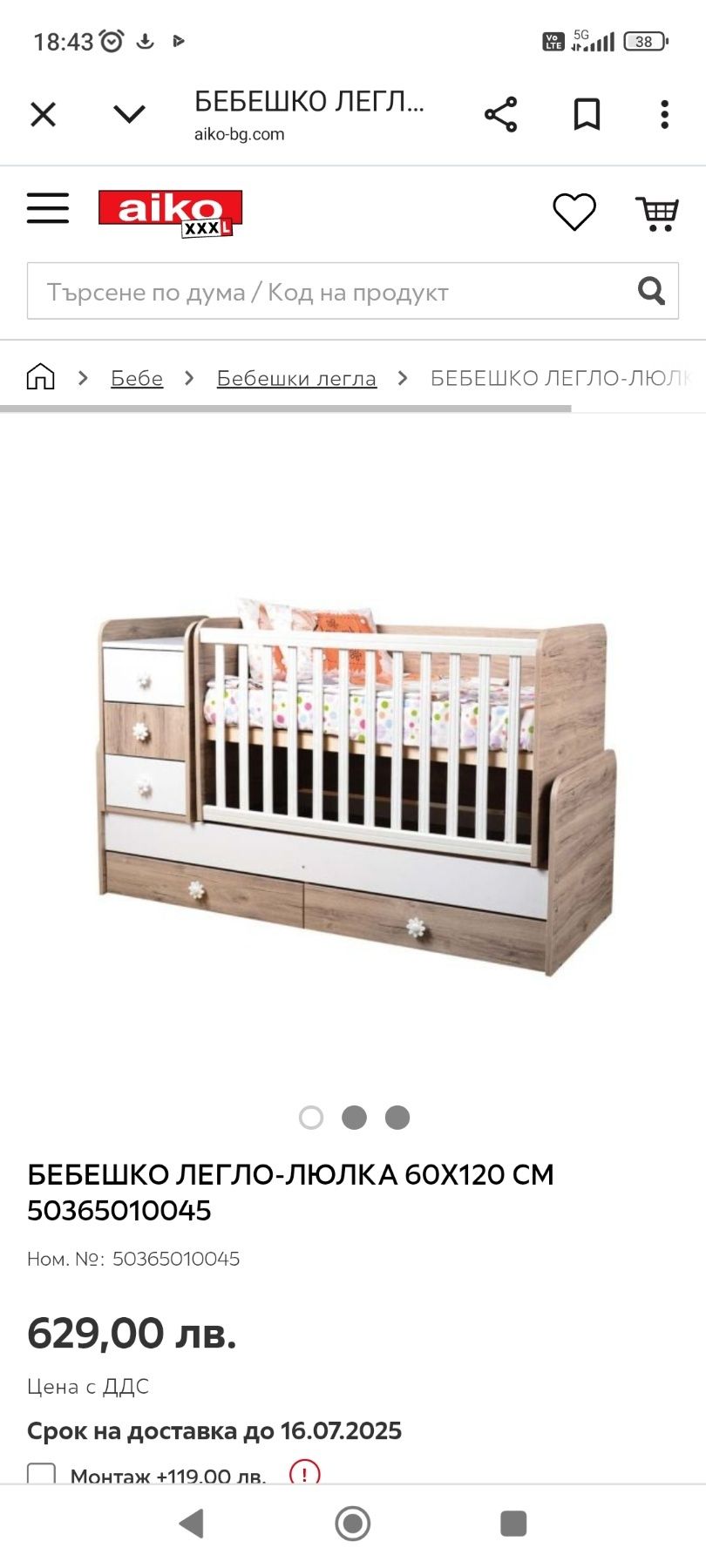Bookmark this page
The image size is (706, 1568).
pos(587,114)
